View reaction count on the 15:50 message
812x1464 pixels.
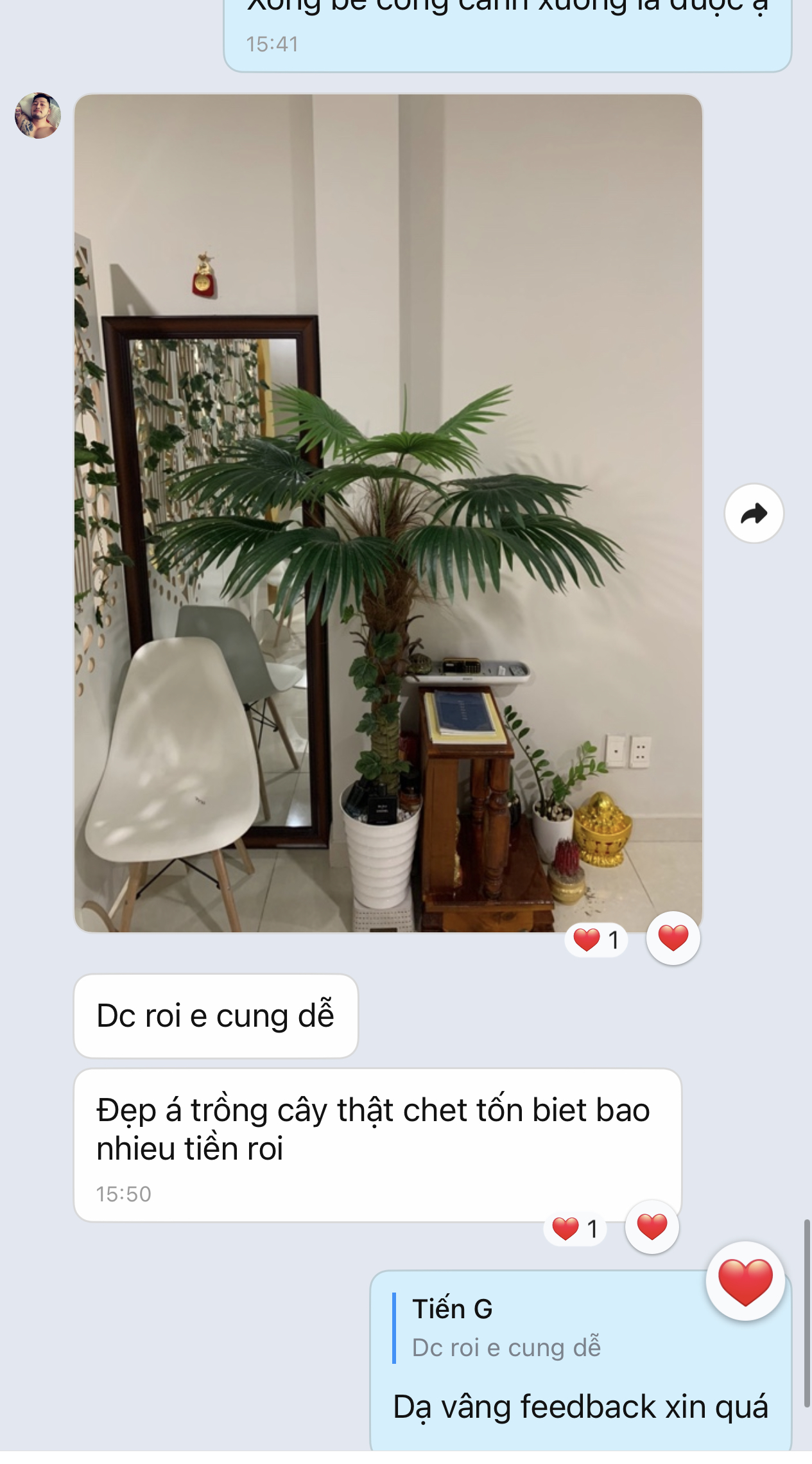pyautogui.click(x=575, y=1229)
